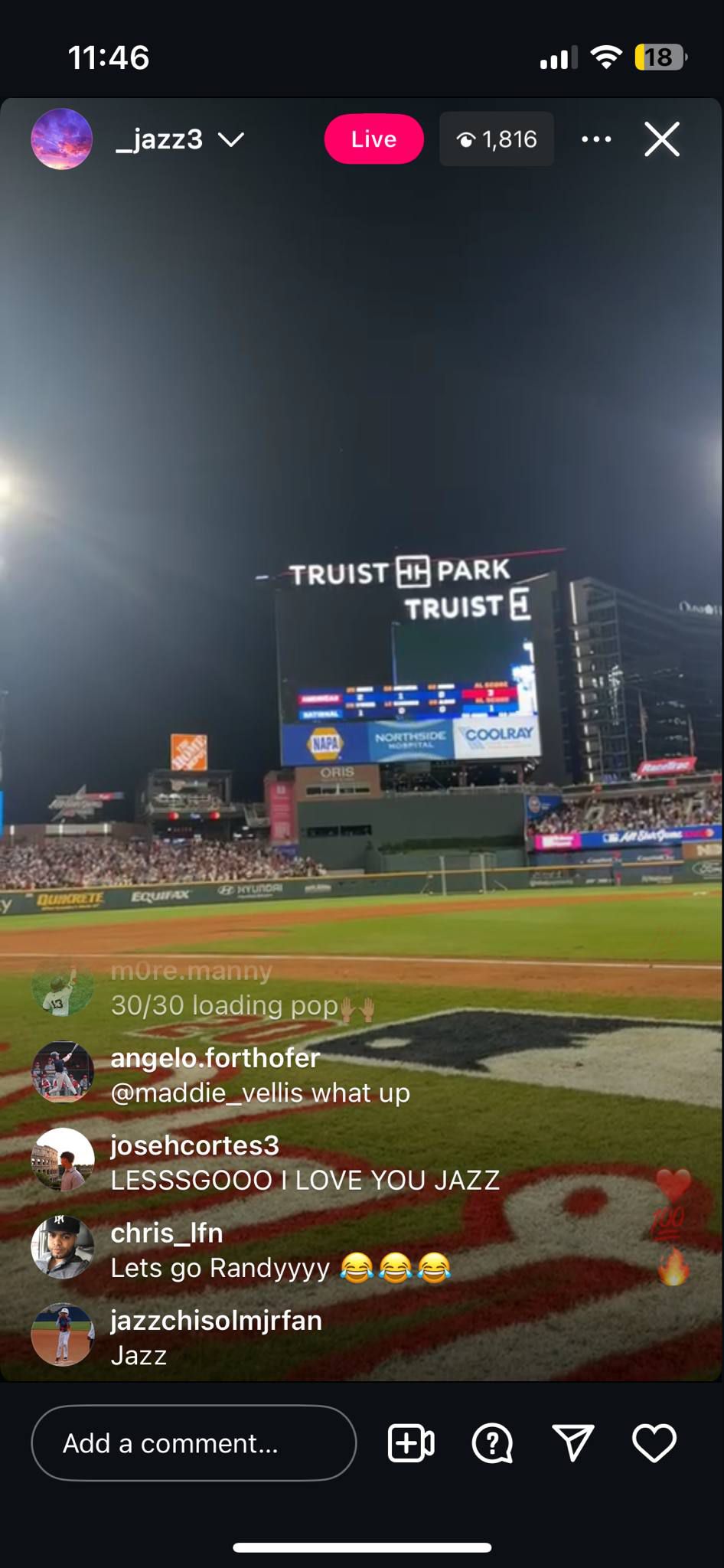The height and width of the screenshot is (1568, 724).
Task: Tap the Add a comment field
Action: 194,1443
